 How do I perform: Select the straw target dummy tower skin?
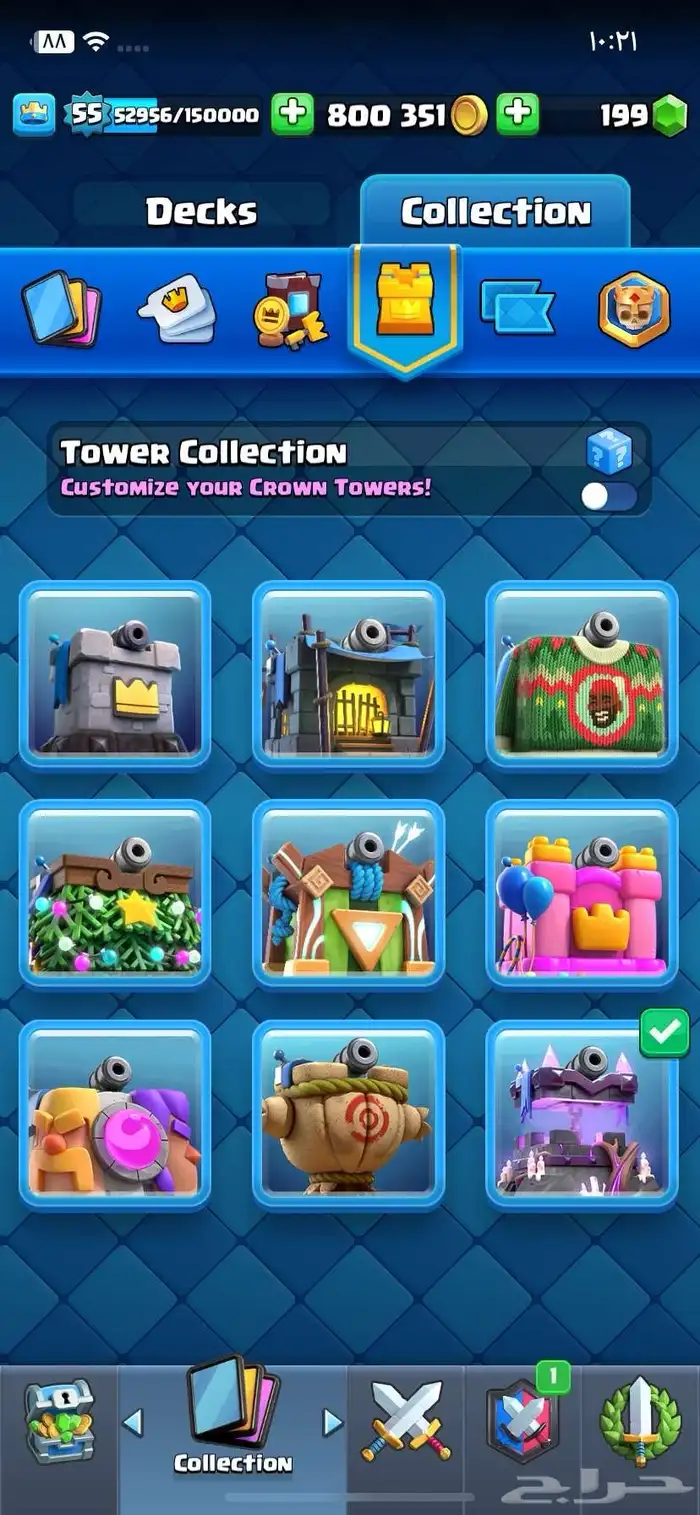point(348,1114)
